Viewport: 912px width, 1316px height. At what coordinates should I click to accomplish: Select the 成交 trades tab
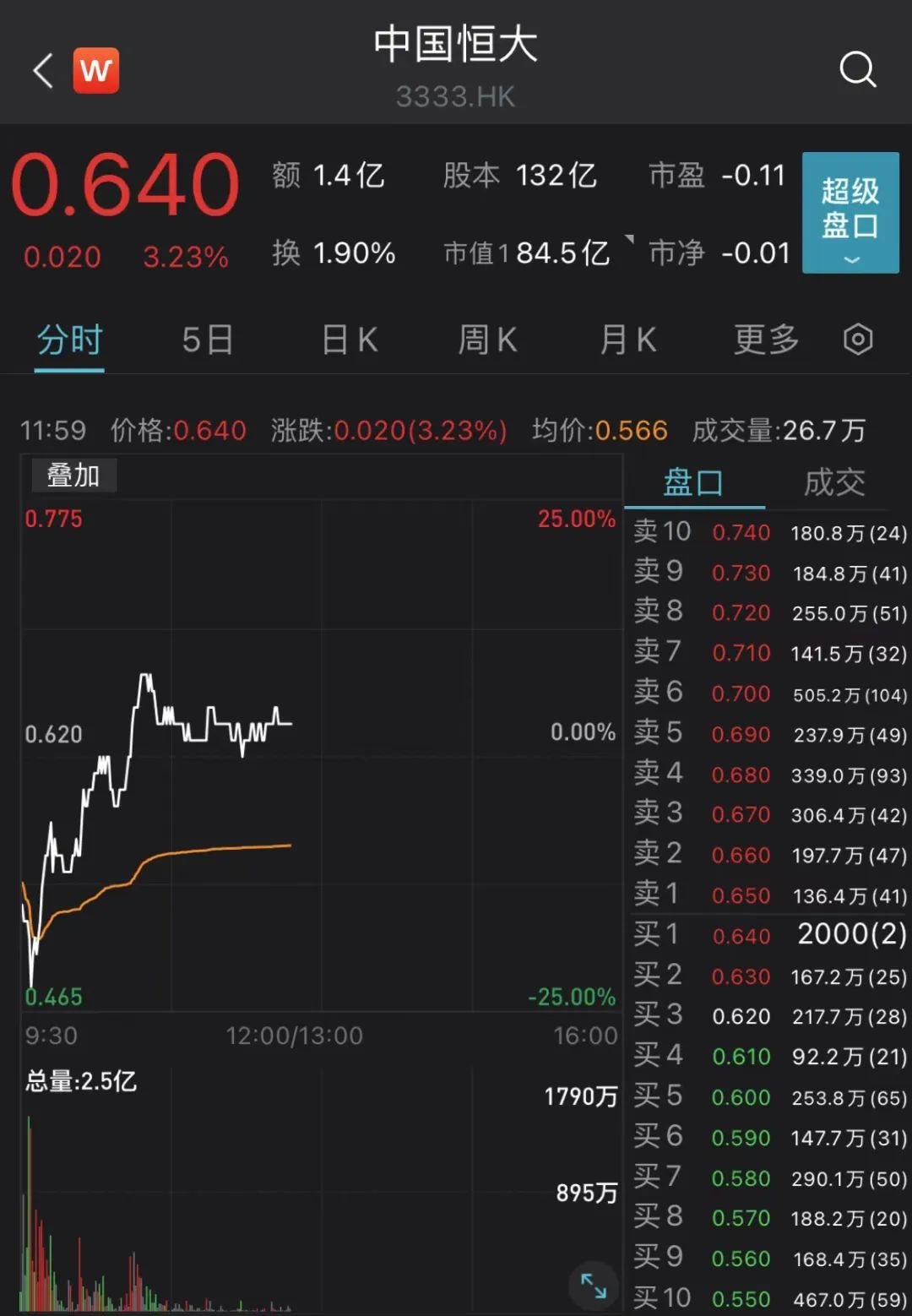point(834,483)
